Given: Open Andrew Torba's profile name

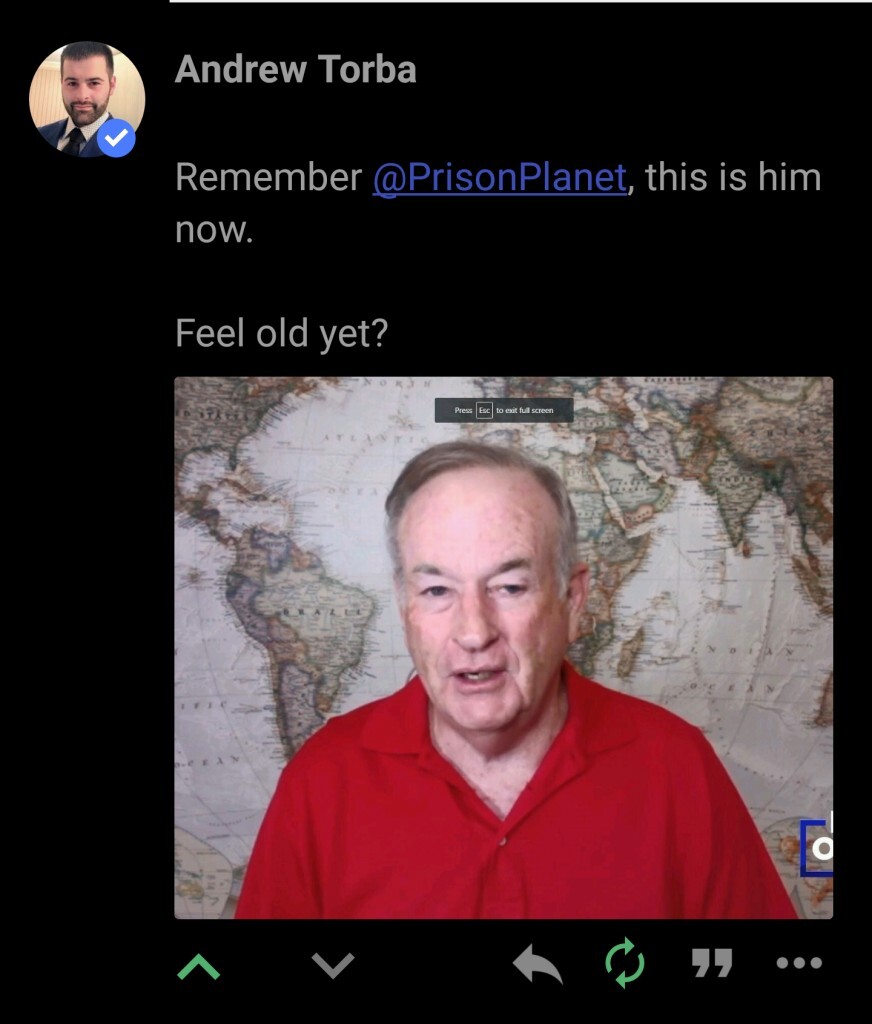Looking at the screenshot, I should tap(295, 70).
